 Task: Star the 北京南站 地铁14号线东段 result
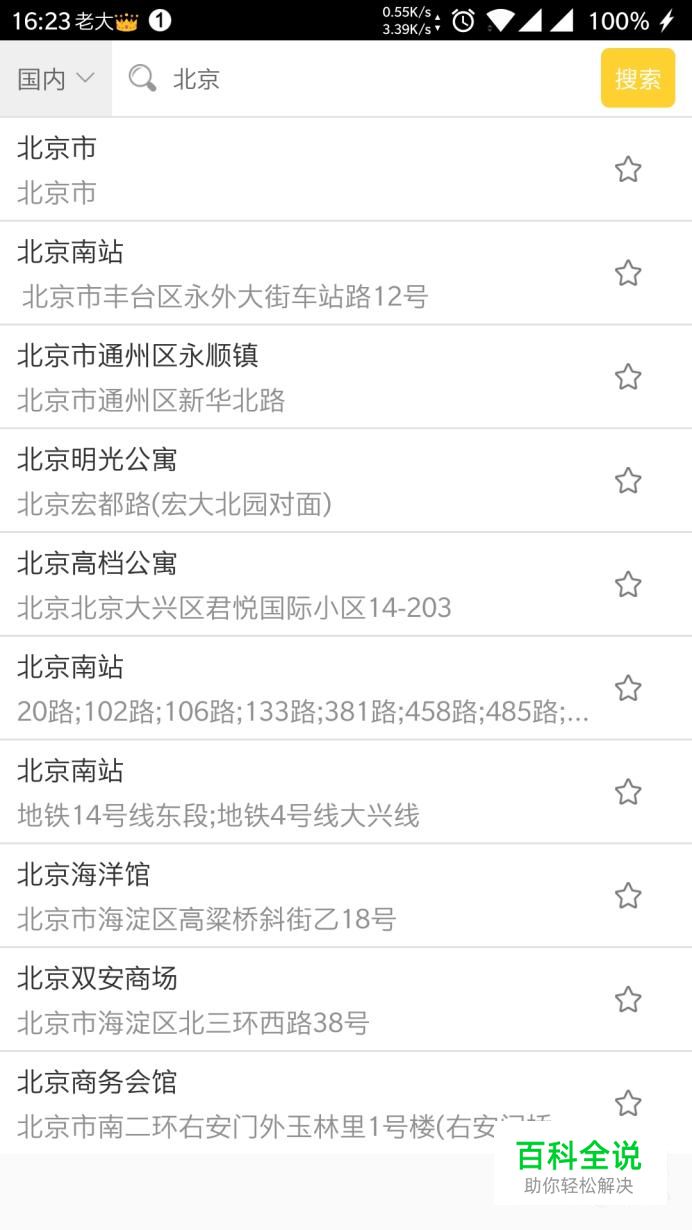[628, 793]
